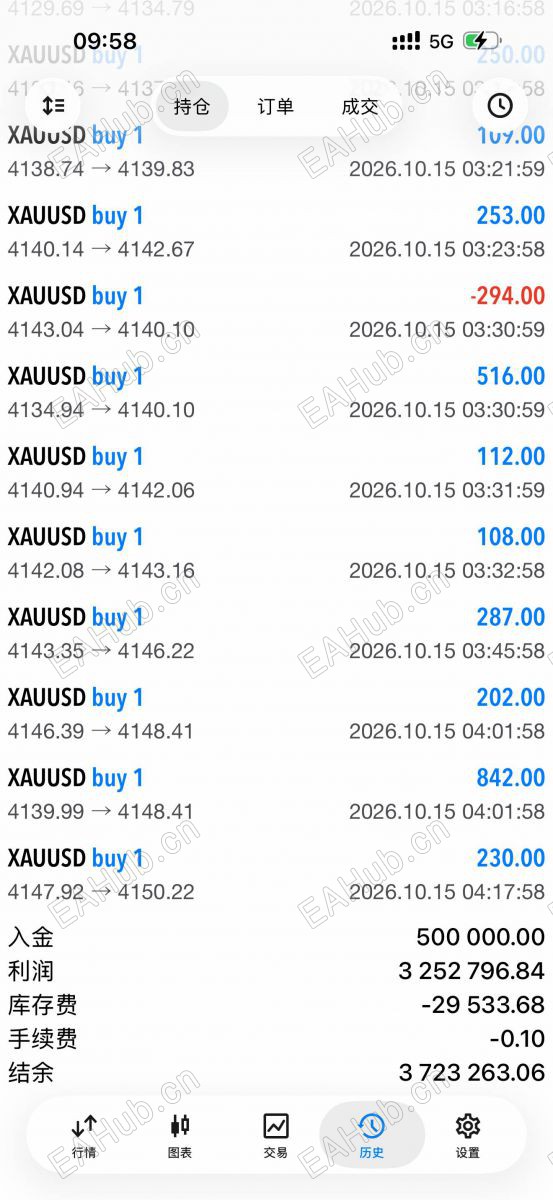553x1200 pixels.
Task: Expand the XAUUSD trade with 516.00 profit
Action: pos(276,392)
